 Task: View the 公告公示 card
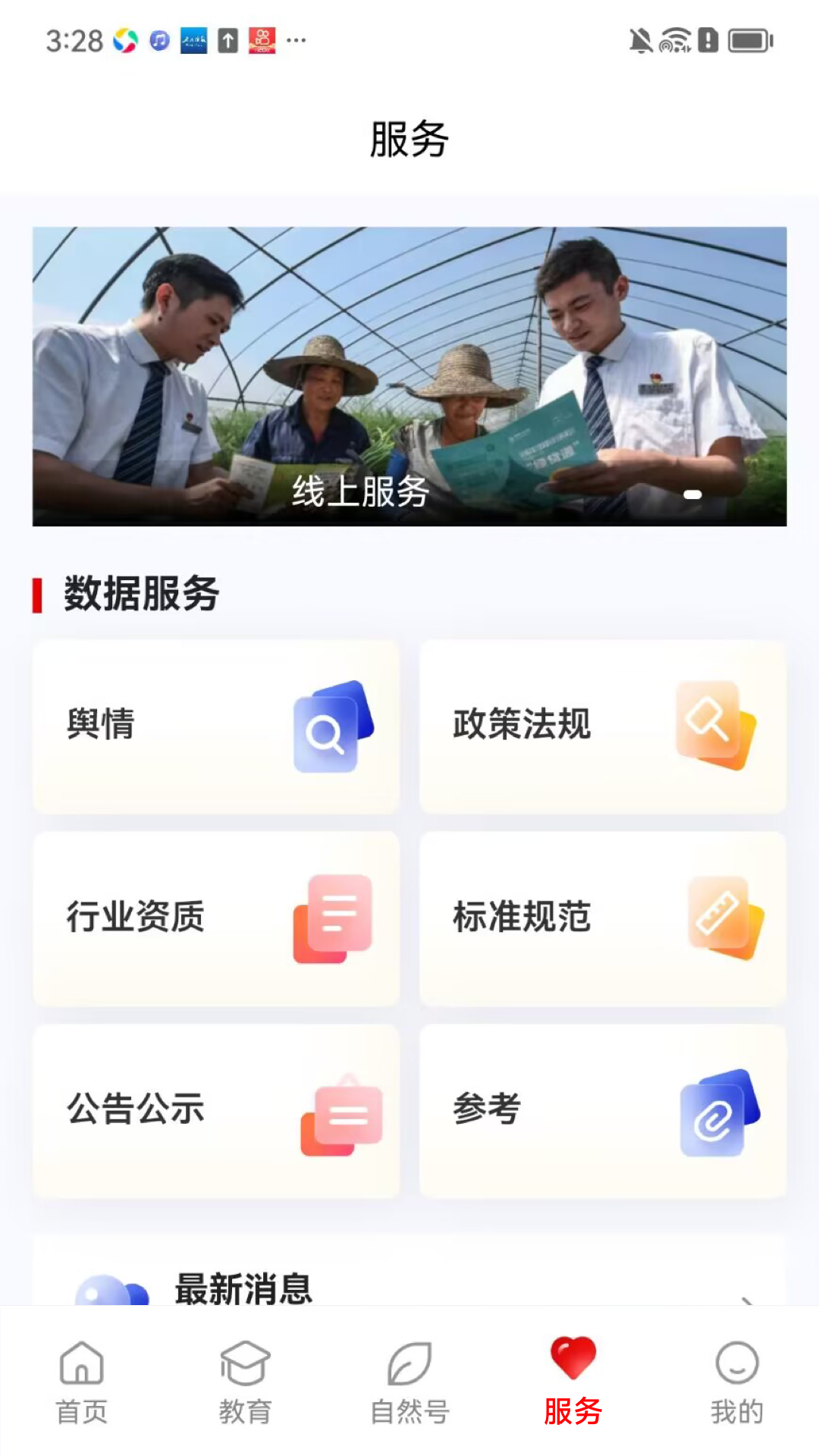tap(216, 1111)
